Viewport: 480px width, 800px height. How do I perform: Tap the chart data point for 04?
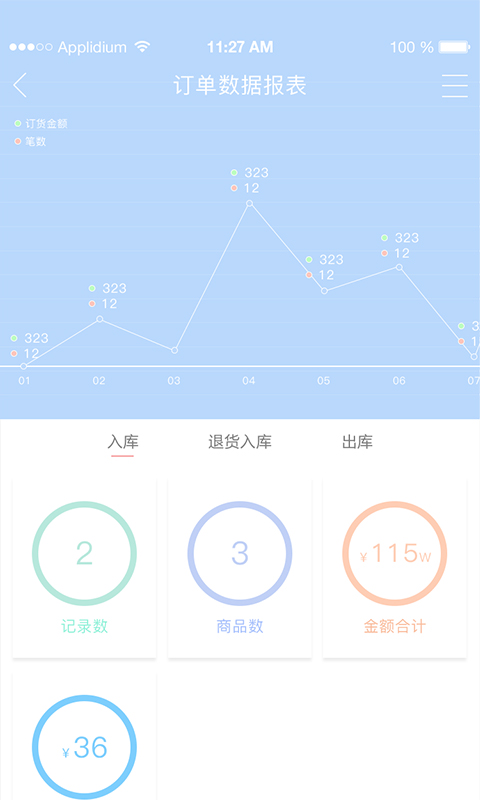point(249,203)
